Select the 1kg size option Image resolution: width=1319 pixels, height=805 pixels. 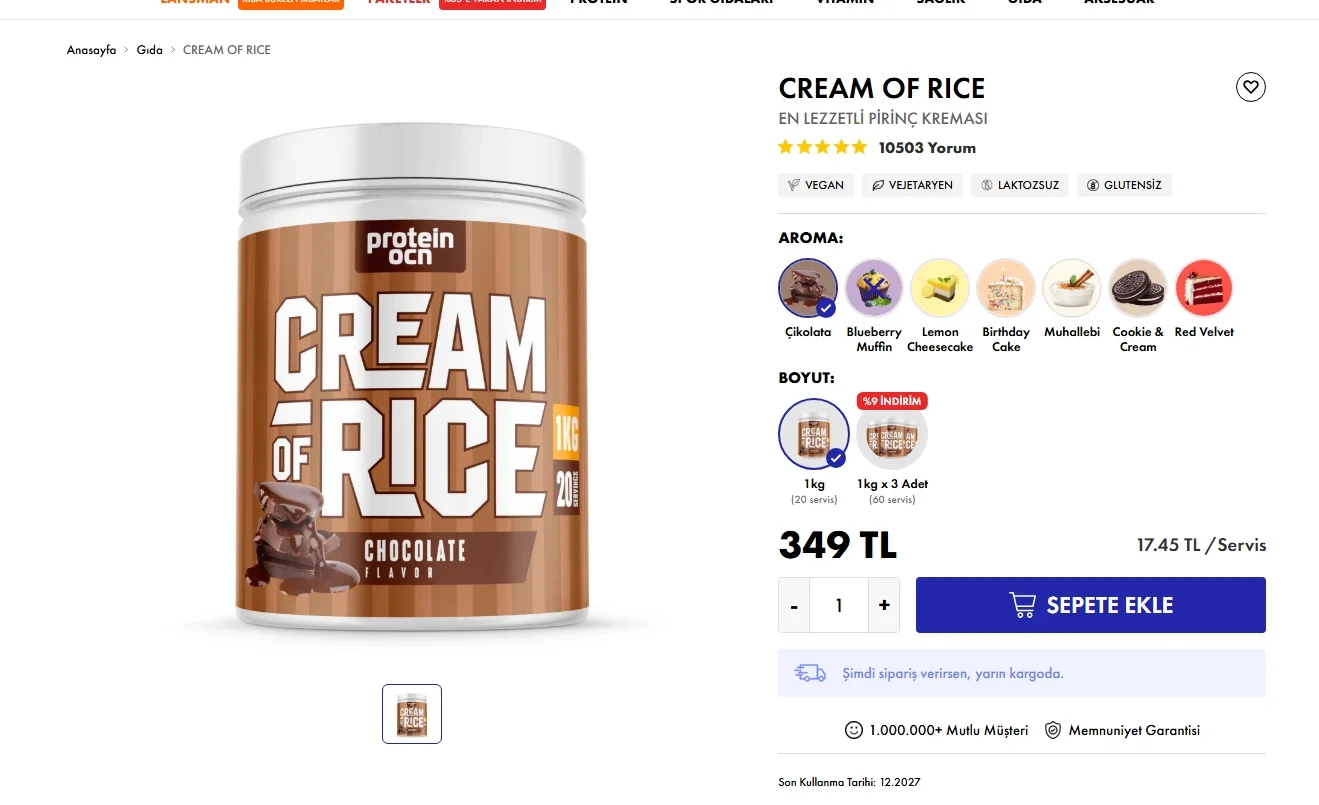[814, 435]
